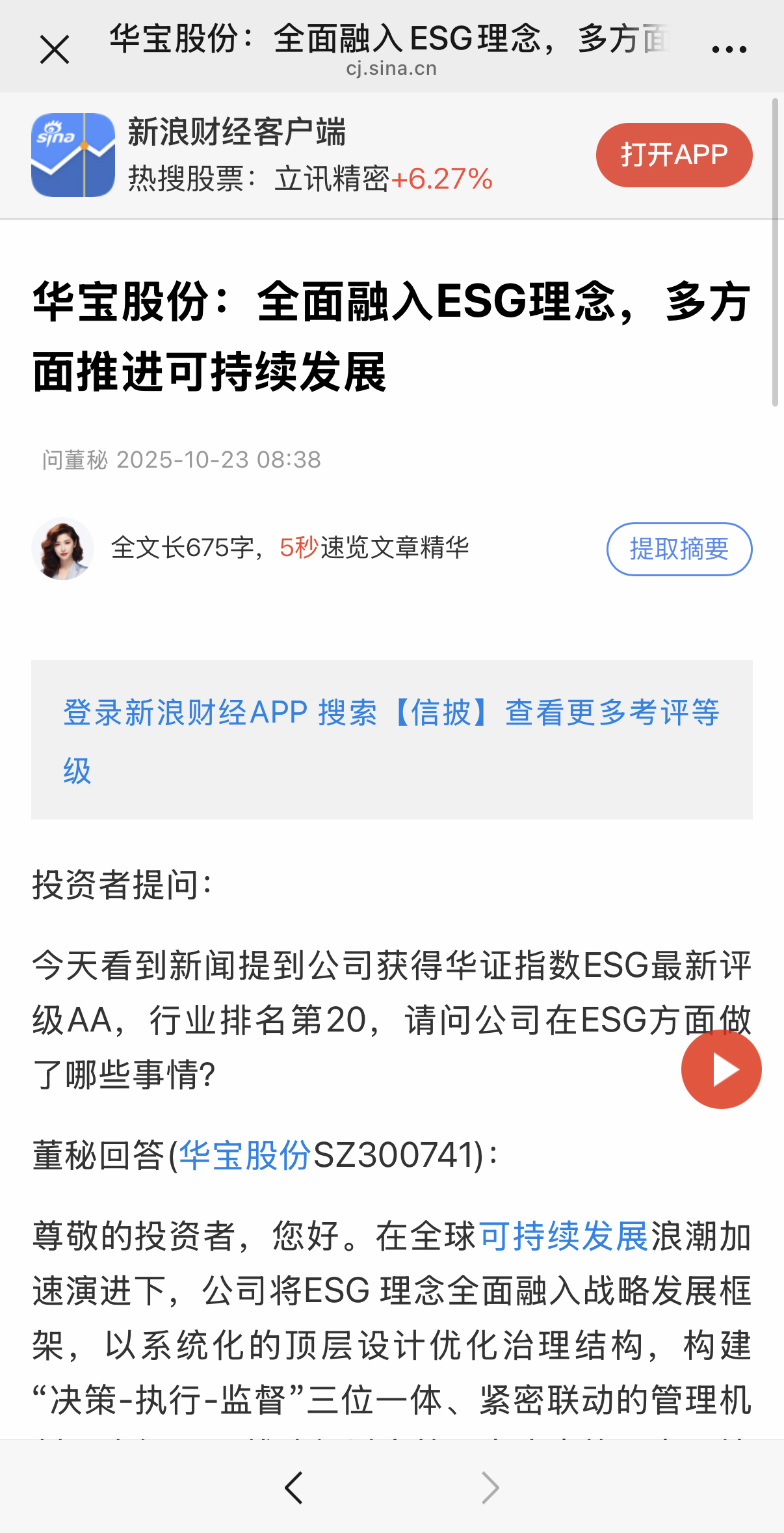Tap 提取摘要 to extract summary
Screen dimensions: 784x1533
click(x=679, y=549)
